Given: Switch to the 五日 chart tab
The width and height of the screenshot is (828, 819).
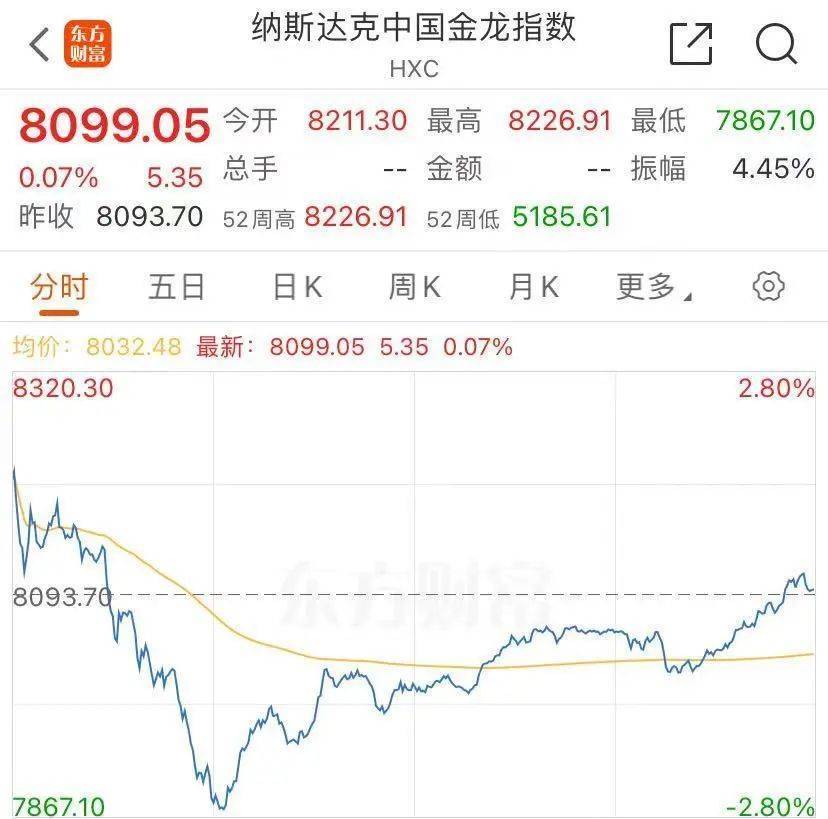Looking at the screenshot, I should click(x=177, y=288).
